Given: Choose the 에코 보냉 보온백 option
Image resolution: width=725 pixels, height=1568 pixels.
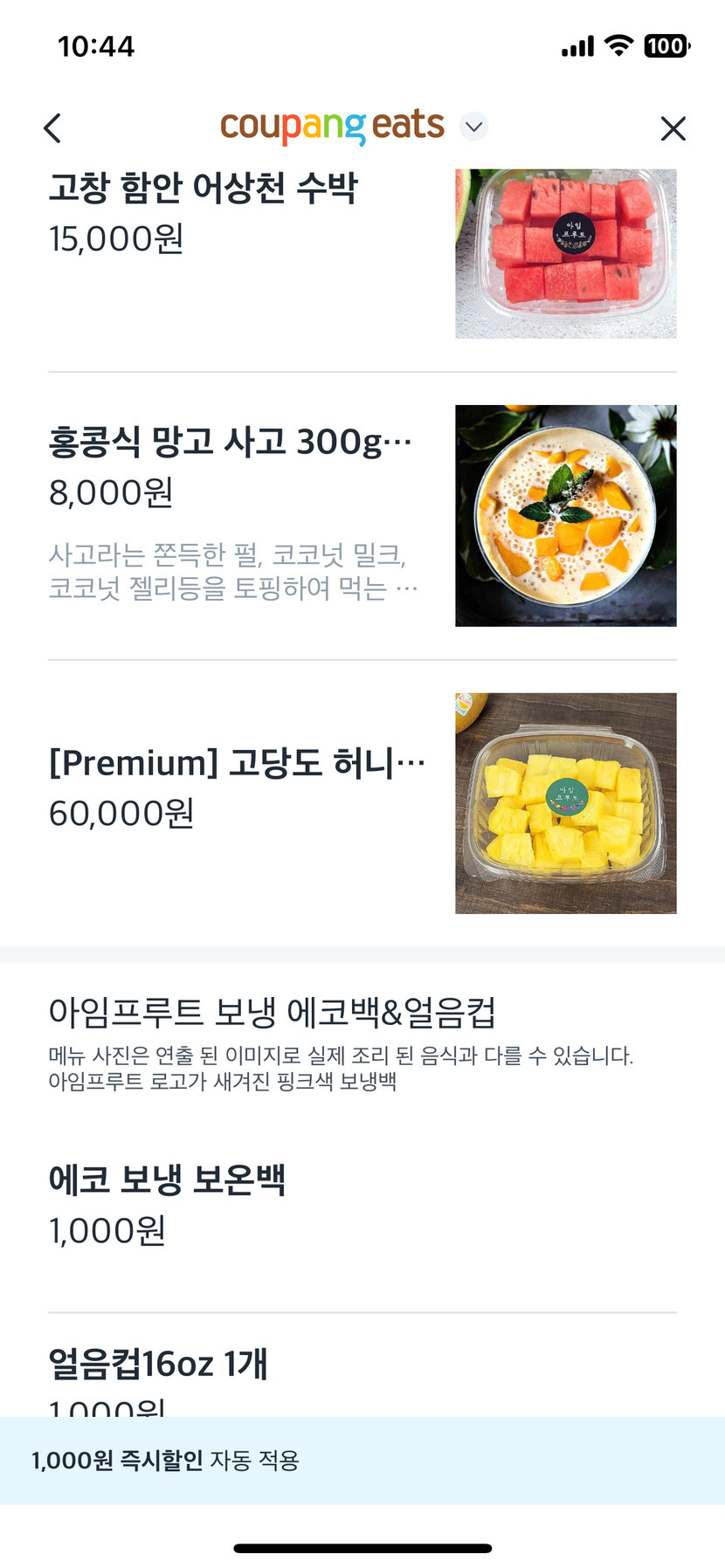Looking at the screenshot, I should pos(168,1180).
